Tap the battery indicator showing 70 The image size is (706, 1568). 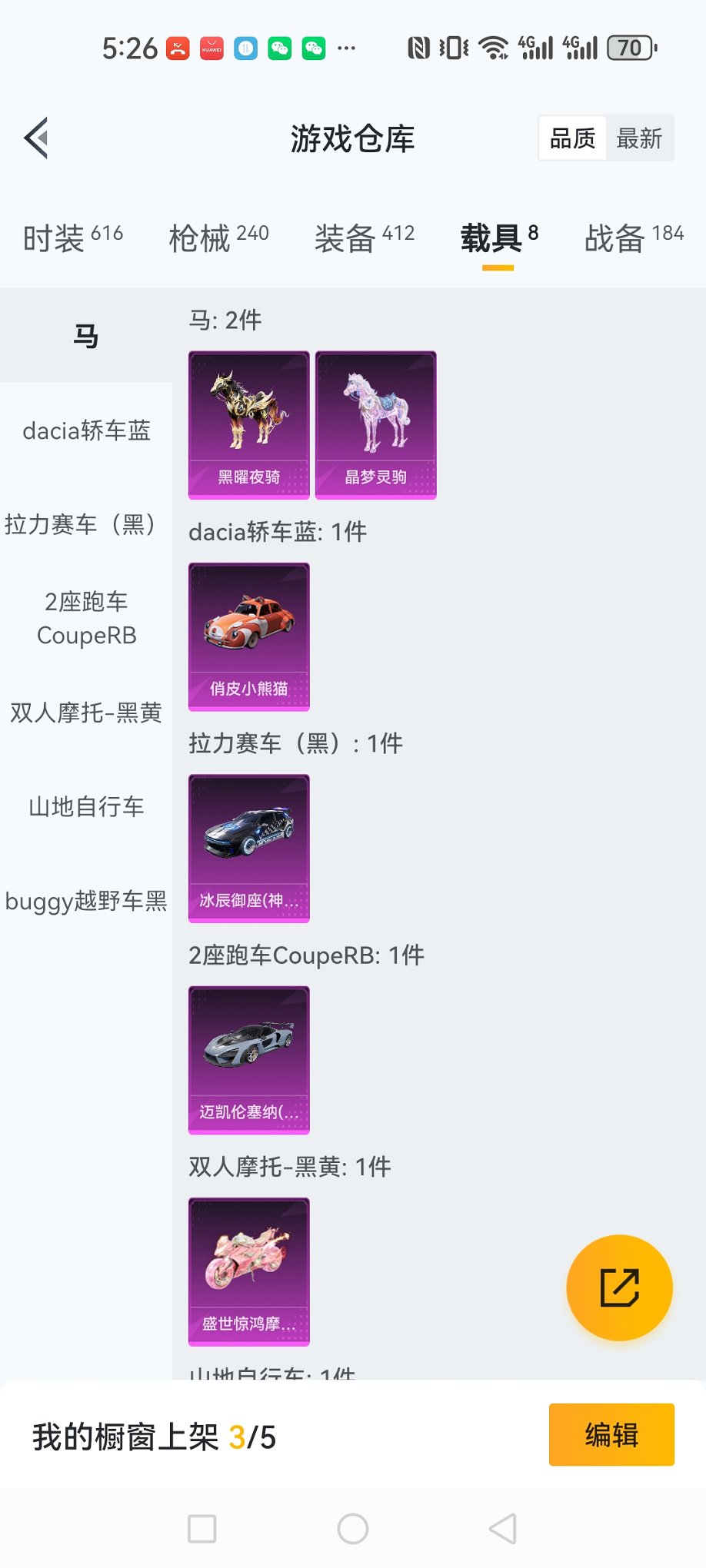tap(628, 48)
